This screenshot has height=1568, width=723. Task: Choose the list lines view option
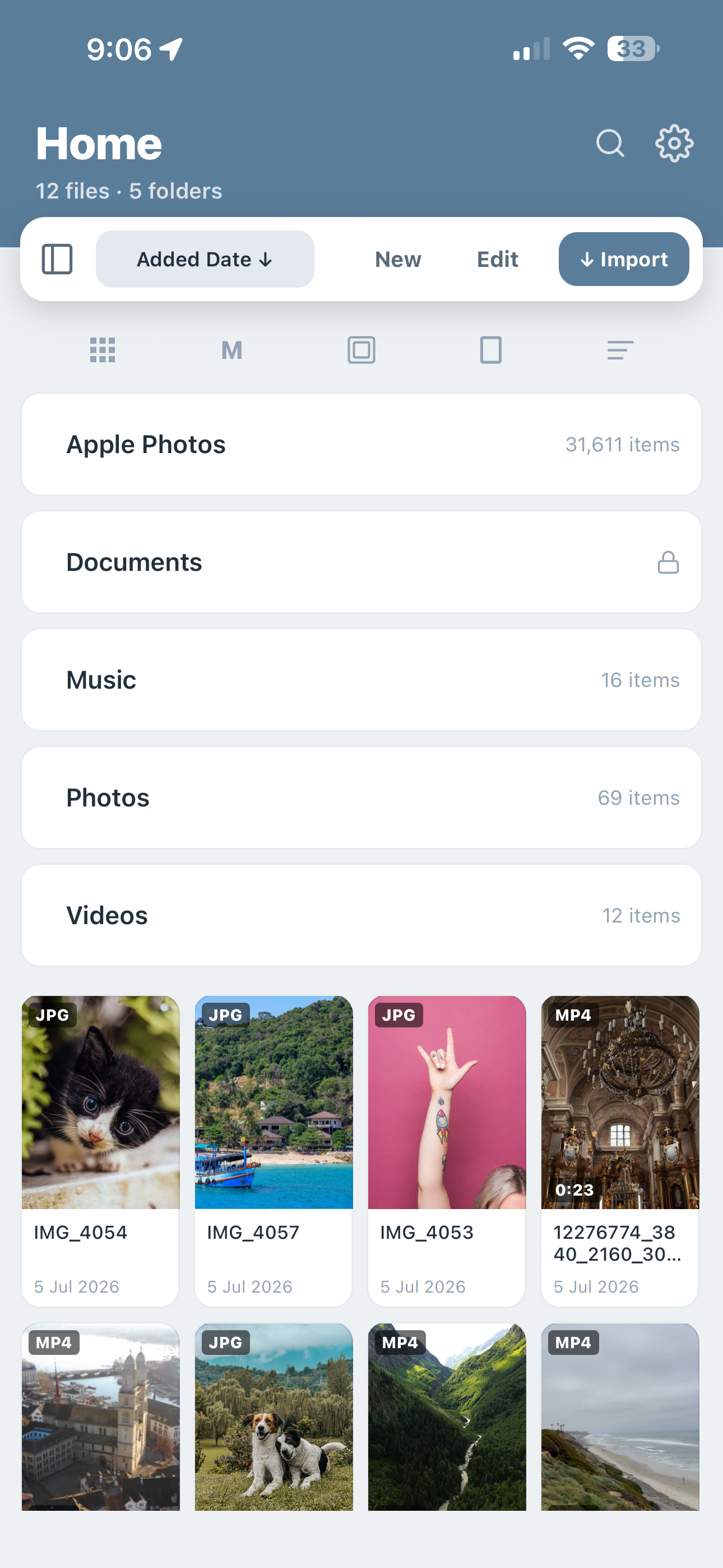[620, 350]
